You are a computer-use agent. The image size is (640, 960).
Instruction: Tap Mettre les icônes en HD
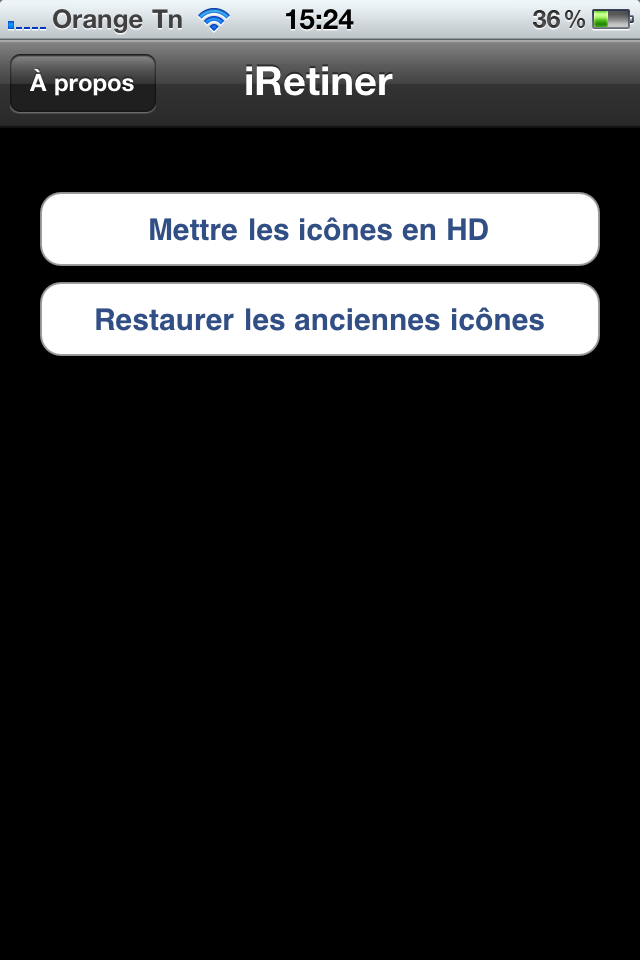click(319, 230)
